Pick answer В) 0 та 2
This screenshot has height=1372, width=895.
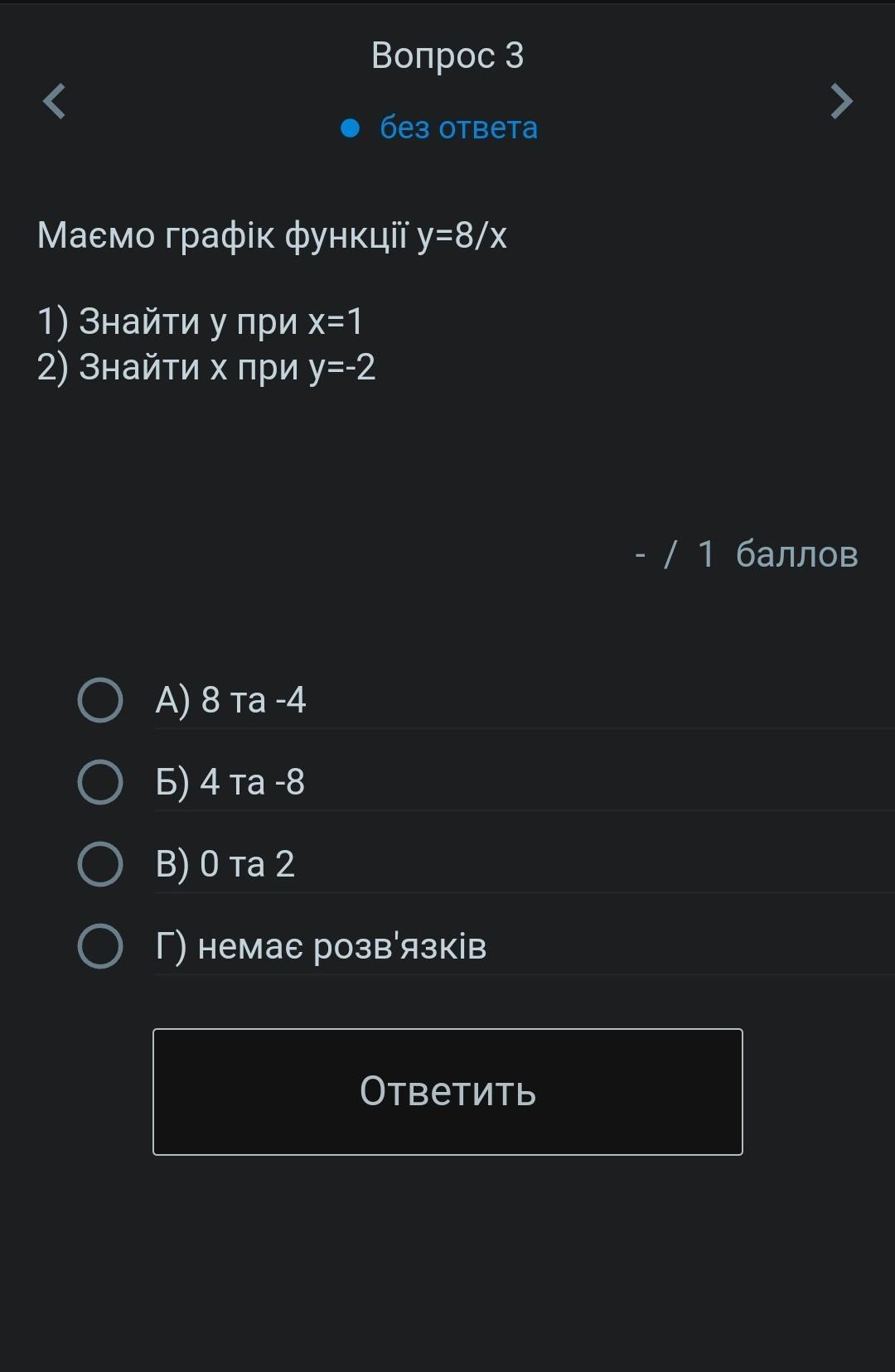100,864
